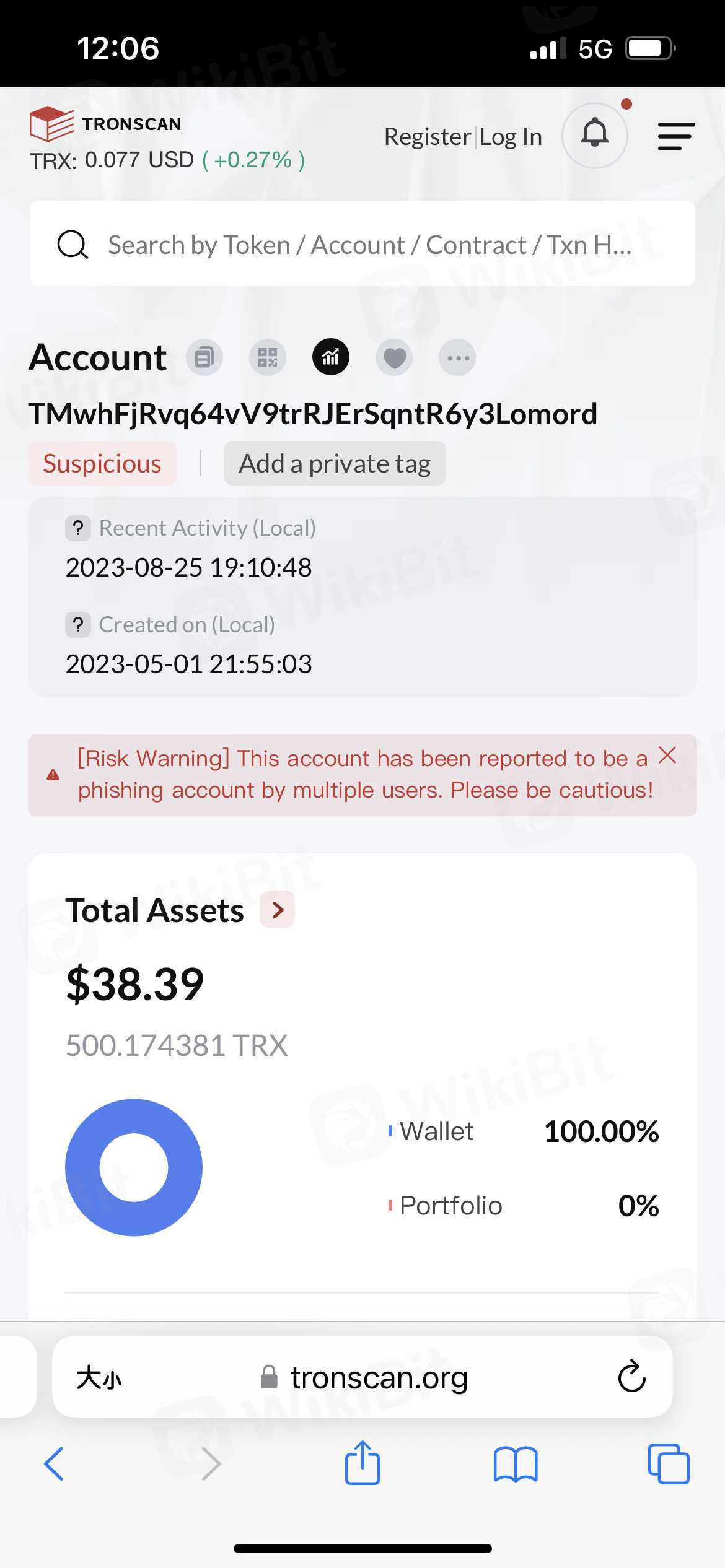Open more account options
Viewport: 725px width, 1568px height.
457,357
